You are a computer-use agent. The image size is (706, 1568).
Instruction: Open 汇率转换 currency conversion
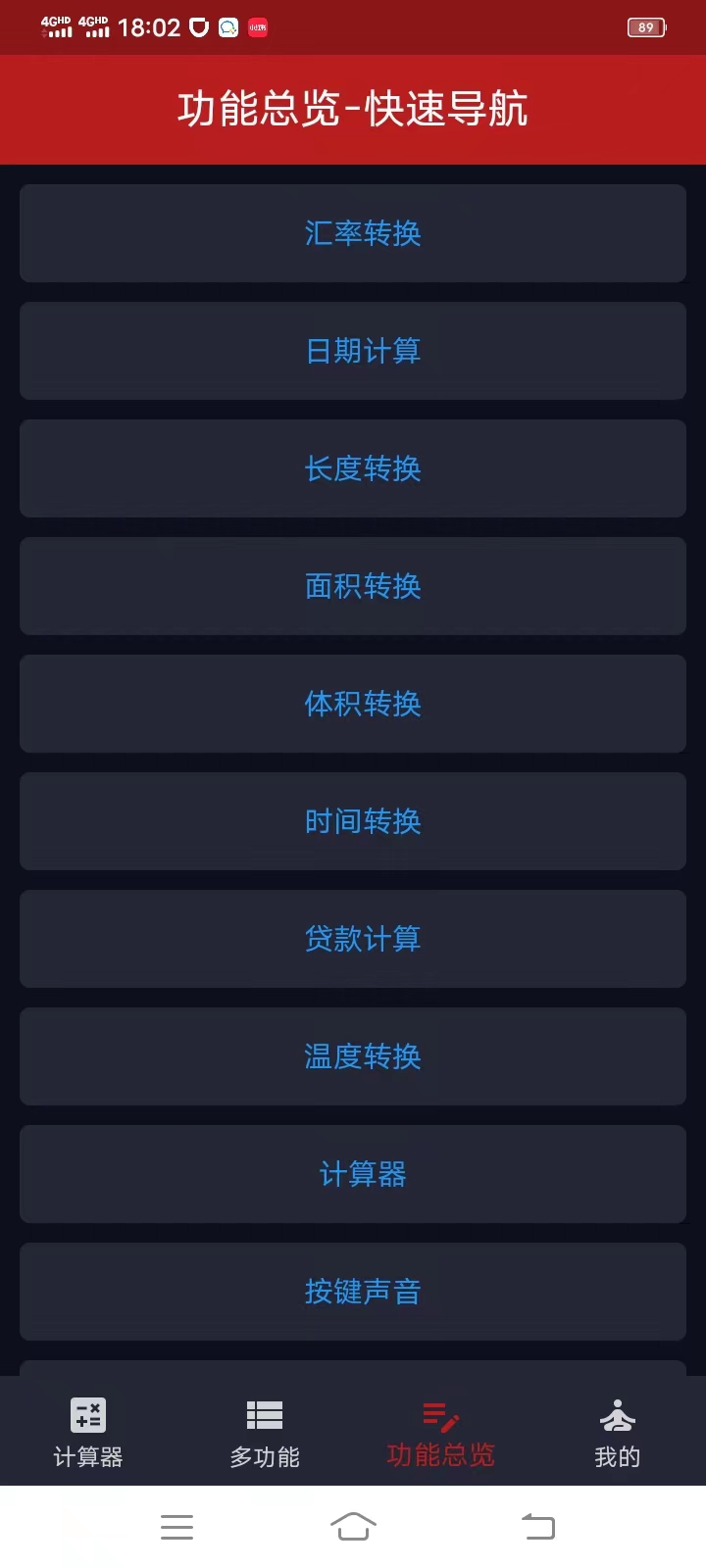coord(353,233)
